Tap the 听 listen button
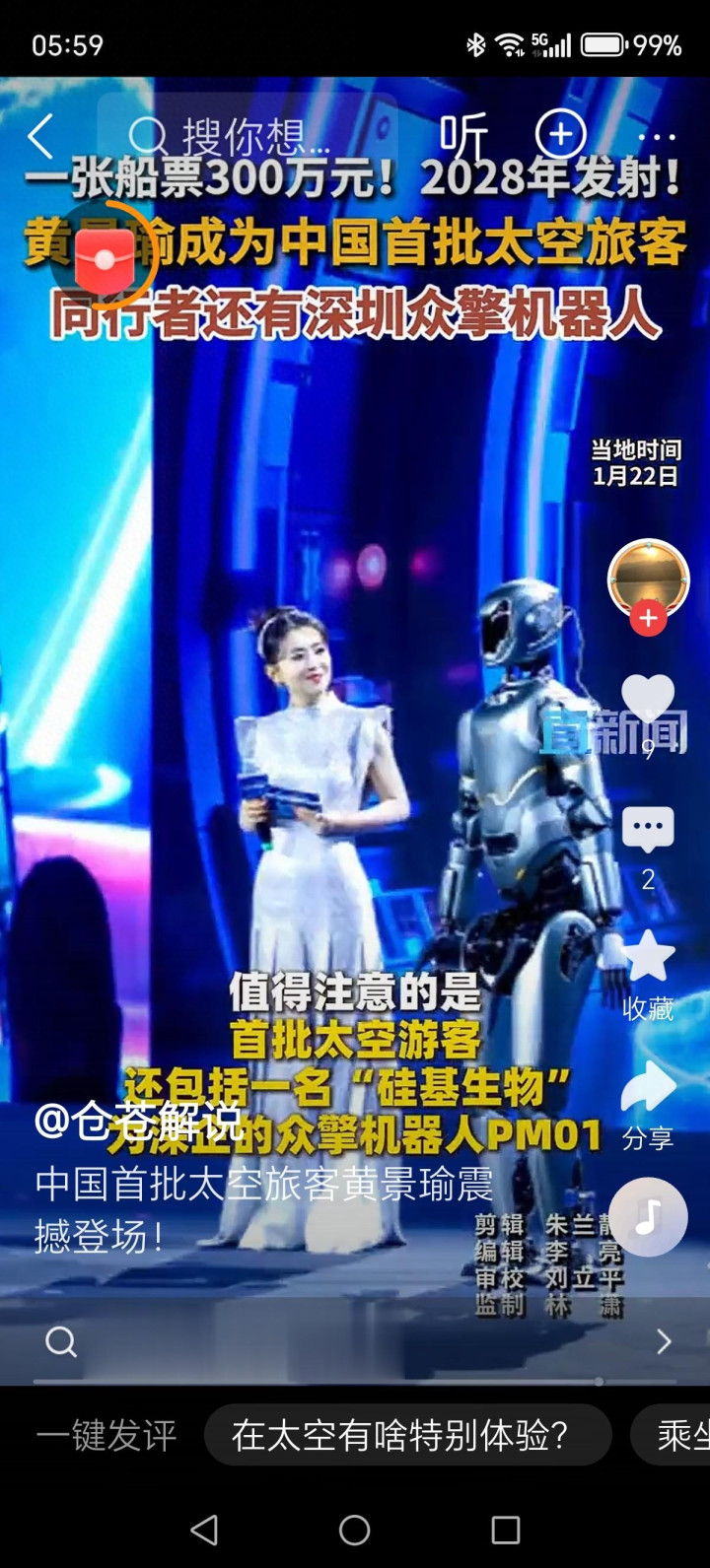 click(x=463, y=136)
